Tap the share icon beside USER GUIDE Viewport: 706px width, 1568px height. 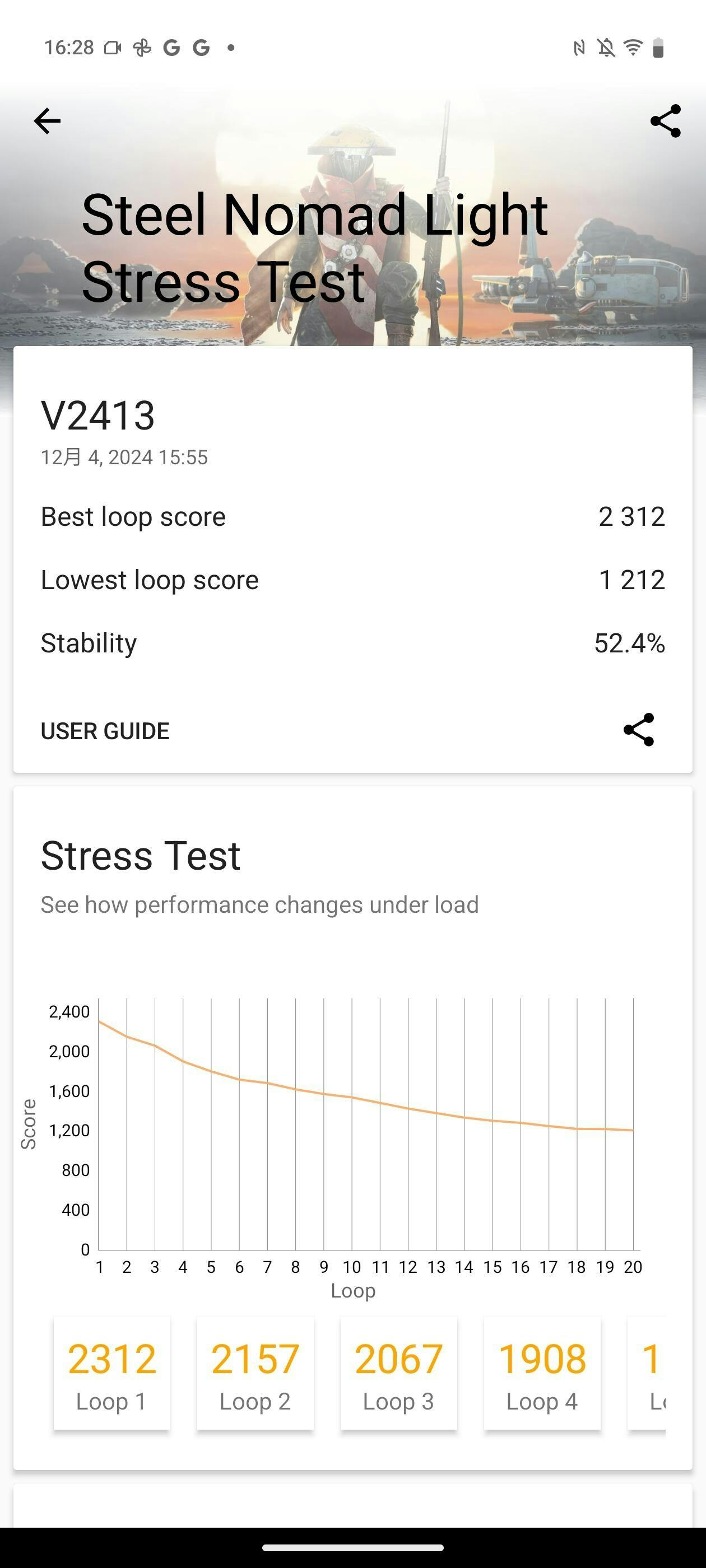pos(638,730)
